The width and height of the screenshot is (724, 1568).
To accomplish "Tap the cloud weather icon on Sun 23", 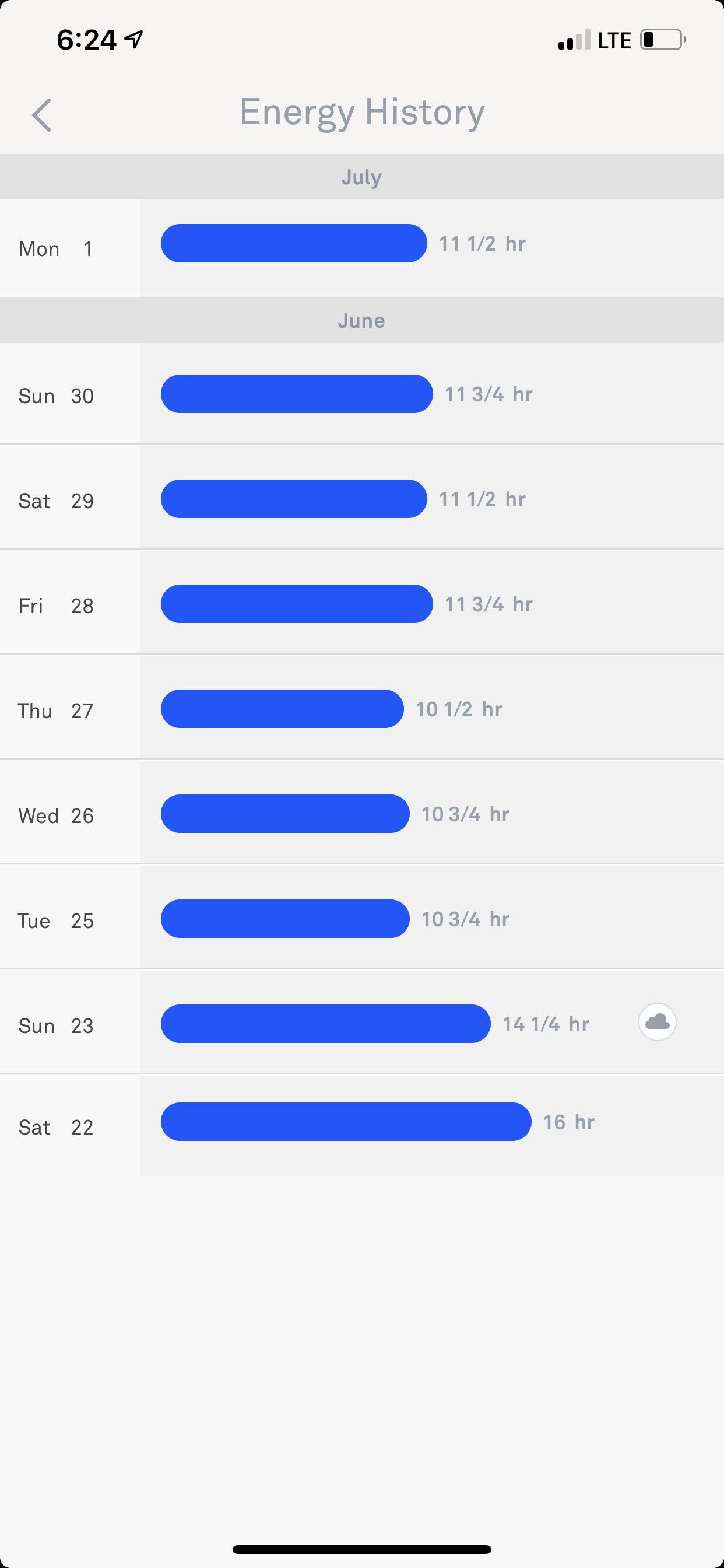I will [657, 1022].
